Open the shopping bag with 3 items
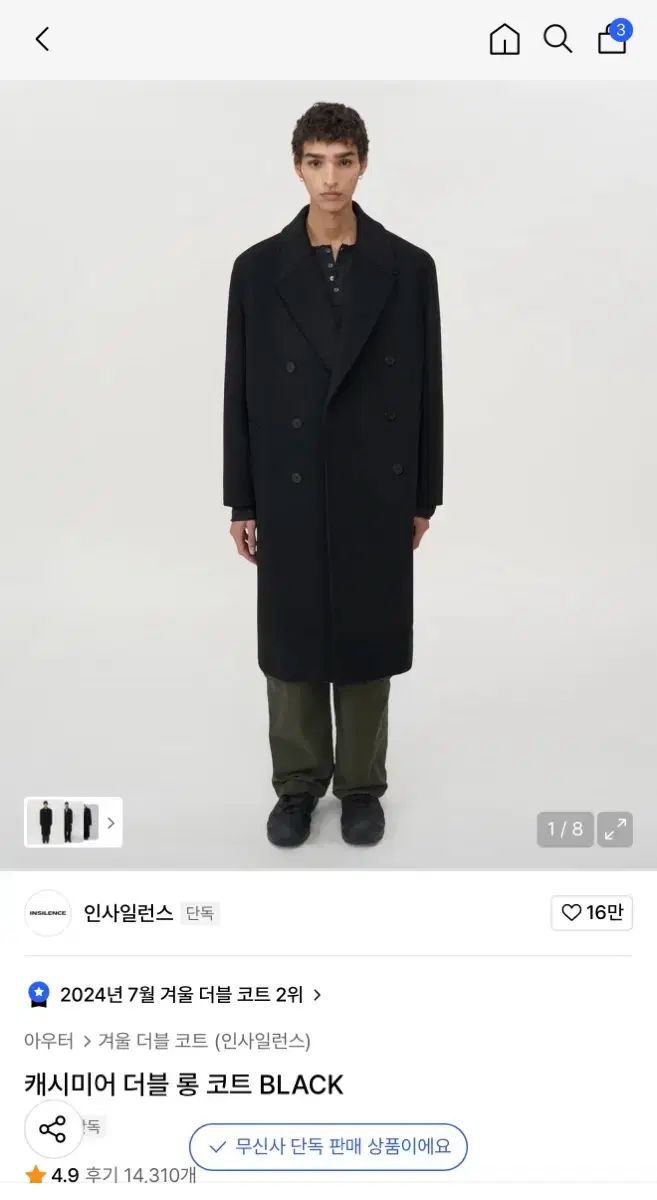657x1200 pixels. pyautogui.click(x=612, y=40)
